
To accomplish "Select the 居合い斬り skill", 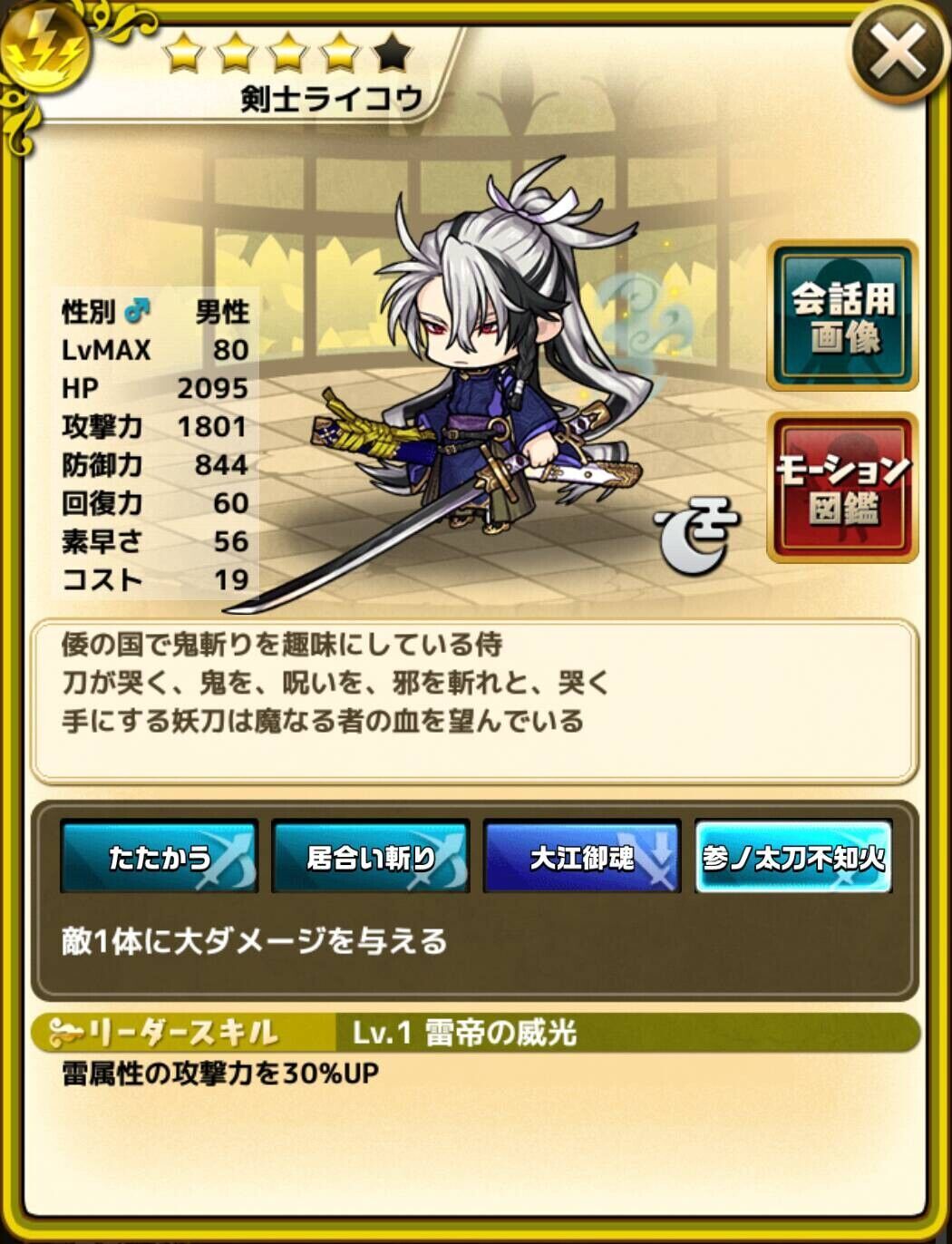I will [371, 856].
